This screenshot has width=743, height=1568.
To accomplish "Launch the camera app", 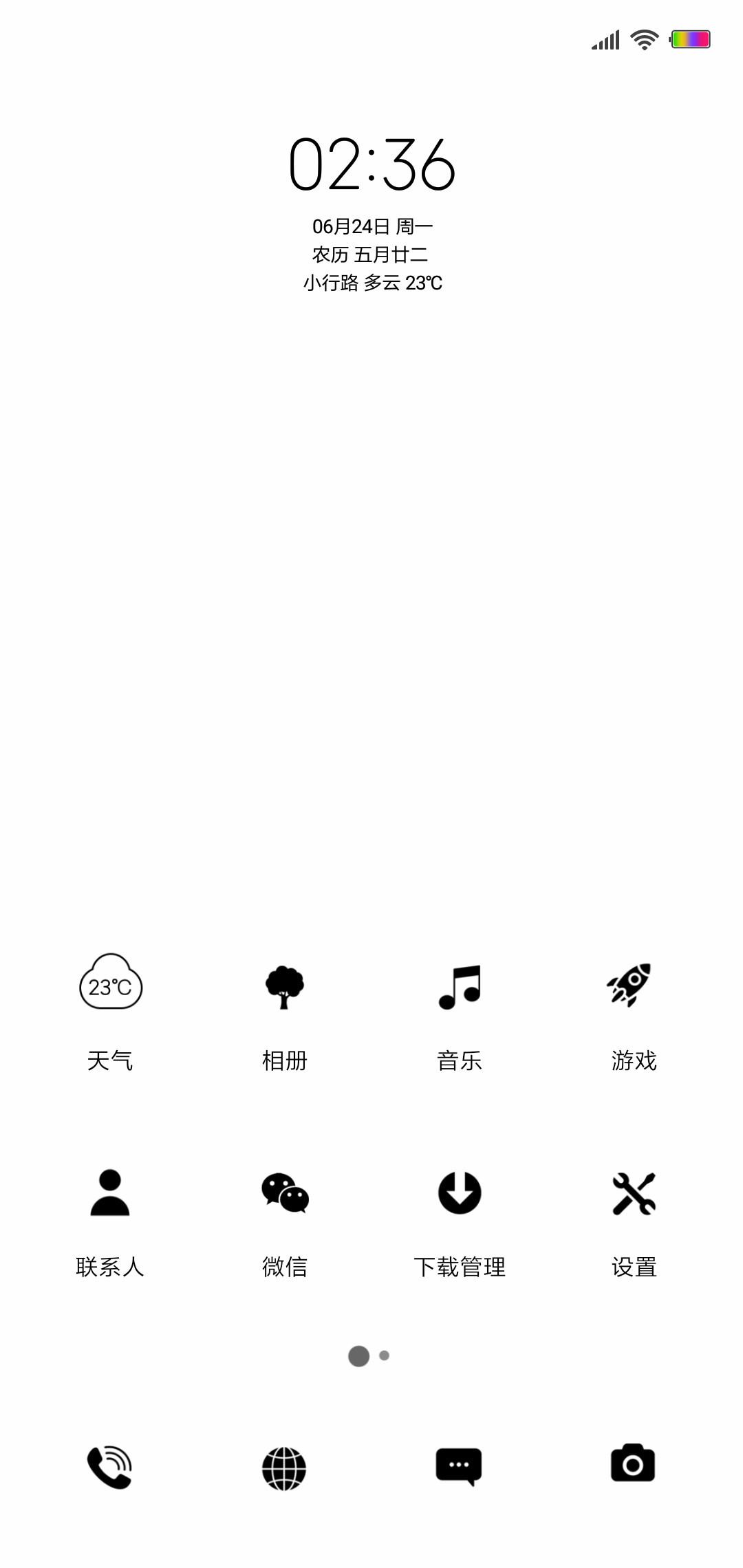I will coord(633,1463).
